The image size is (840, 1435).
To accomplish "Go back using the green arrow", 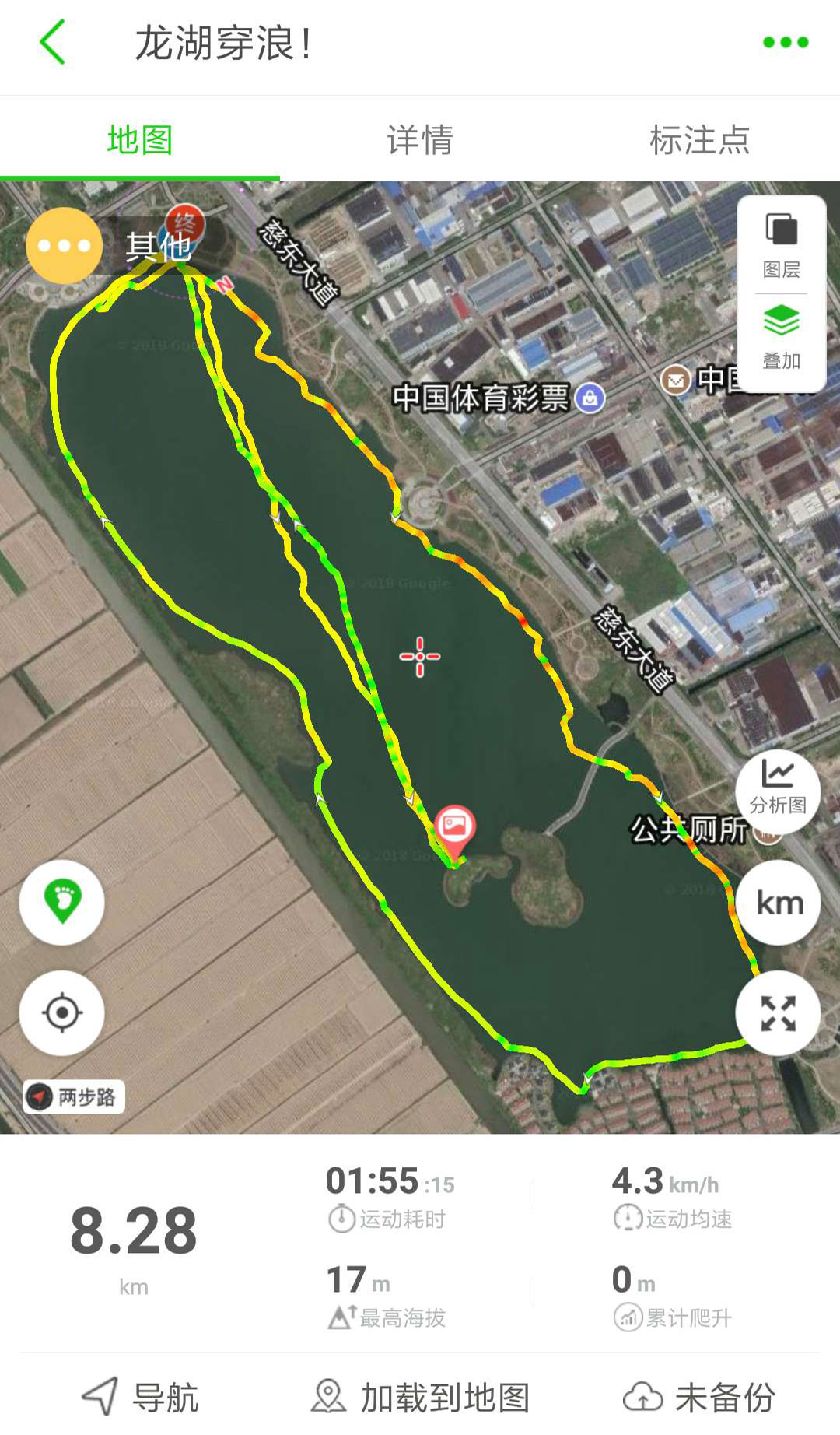I will (x=53, y=43).
